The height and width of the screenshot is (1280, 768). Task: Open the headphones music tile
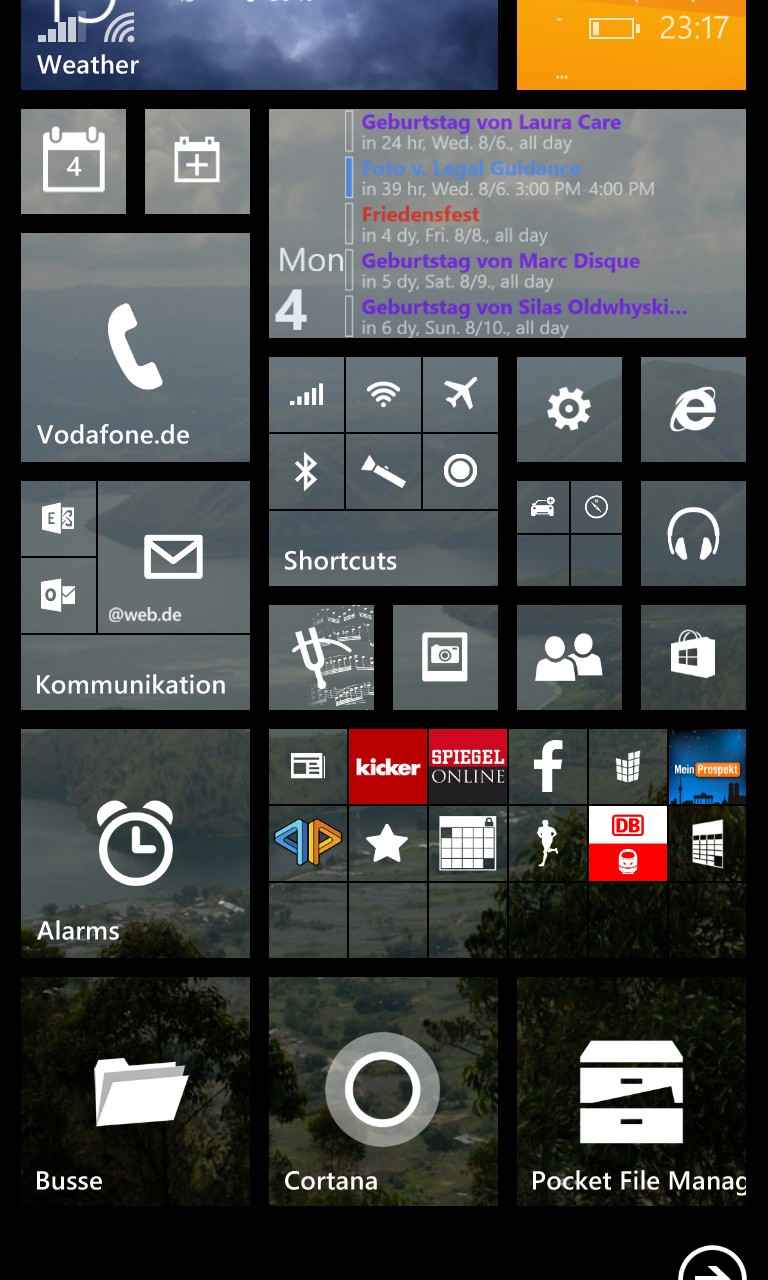click(x=693, y=533)
